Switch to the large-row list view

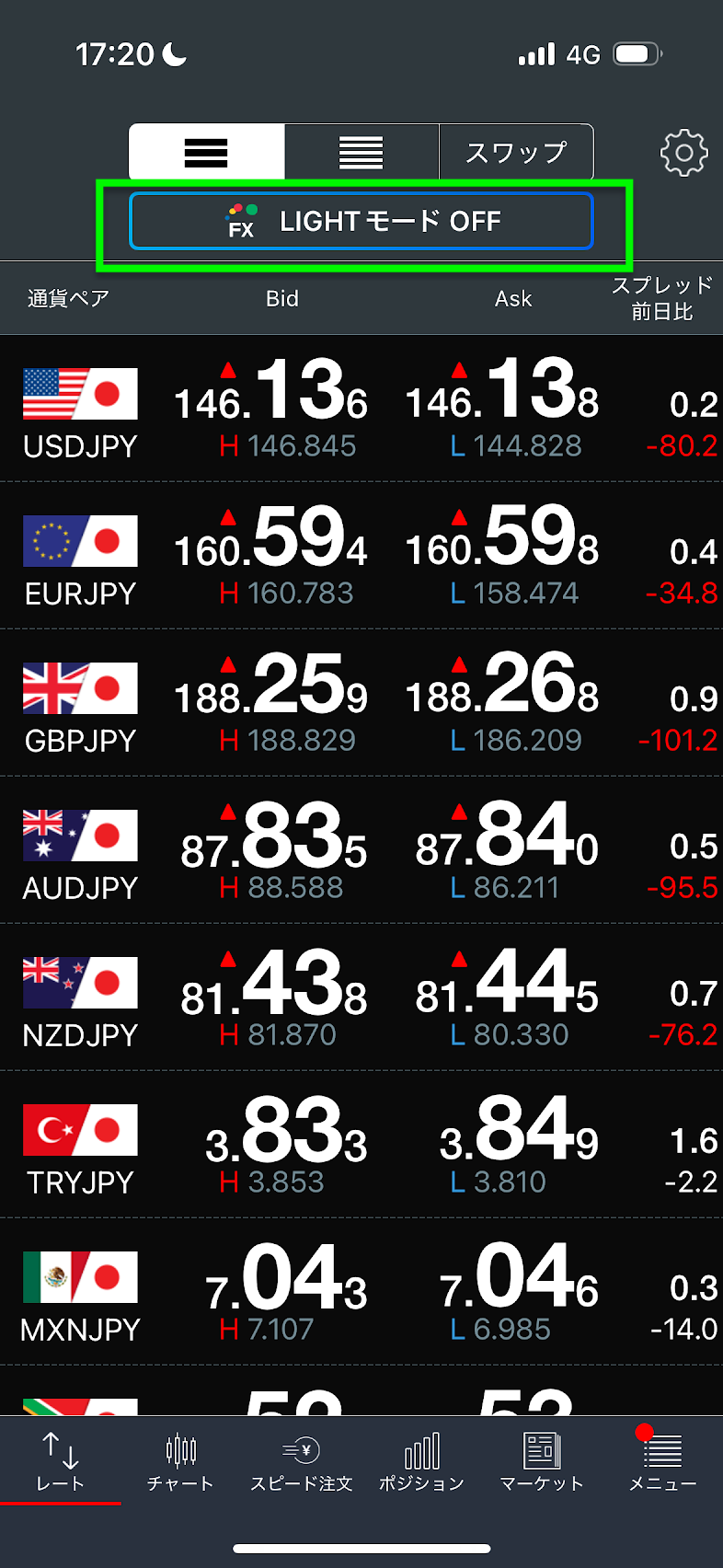pos(206,152)
